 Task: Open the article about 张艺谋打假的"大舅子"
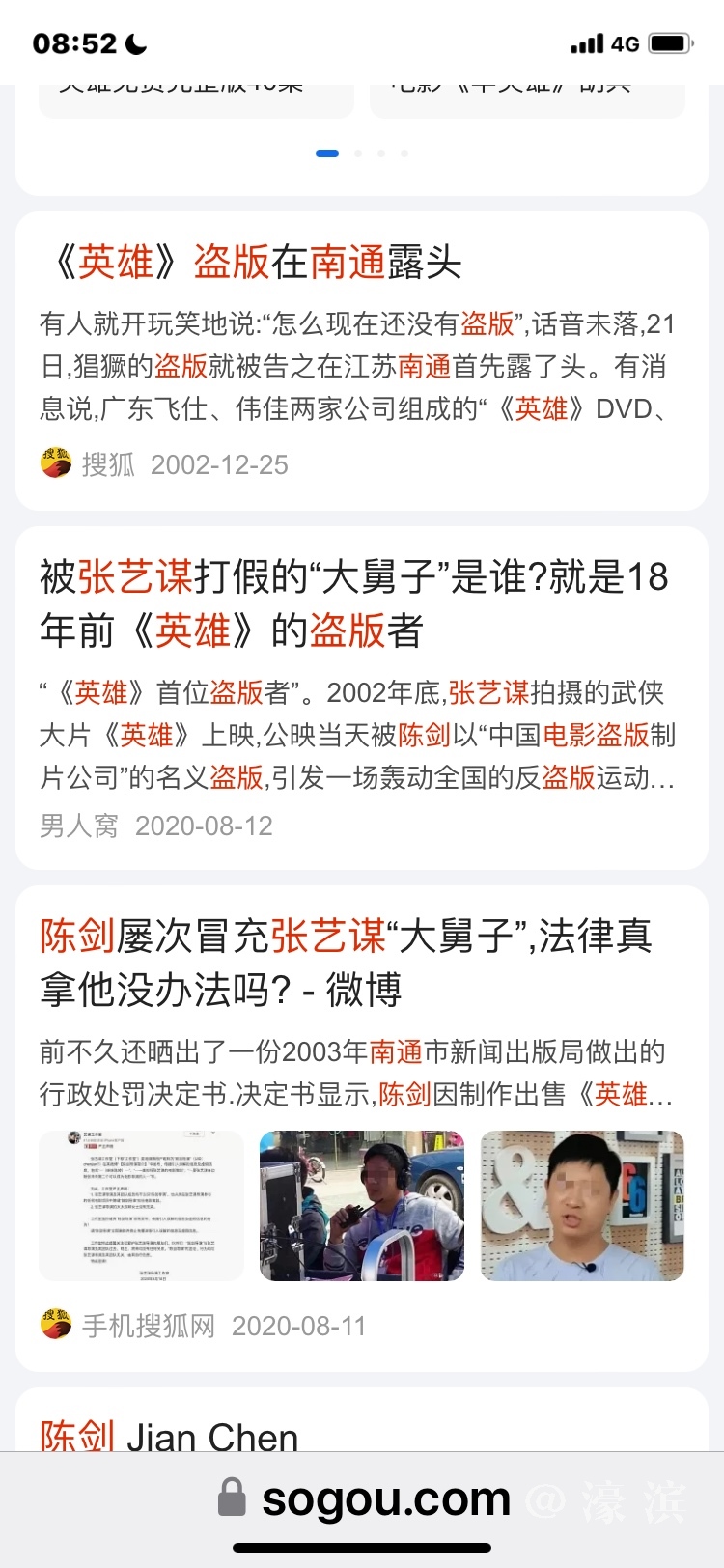[353, 603]
